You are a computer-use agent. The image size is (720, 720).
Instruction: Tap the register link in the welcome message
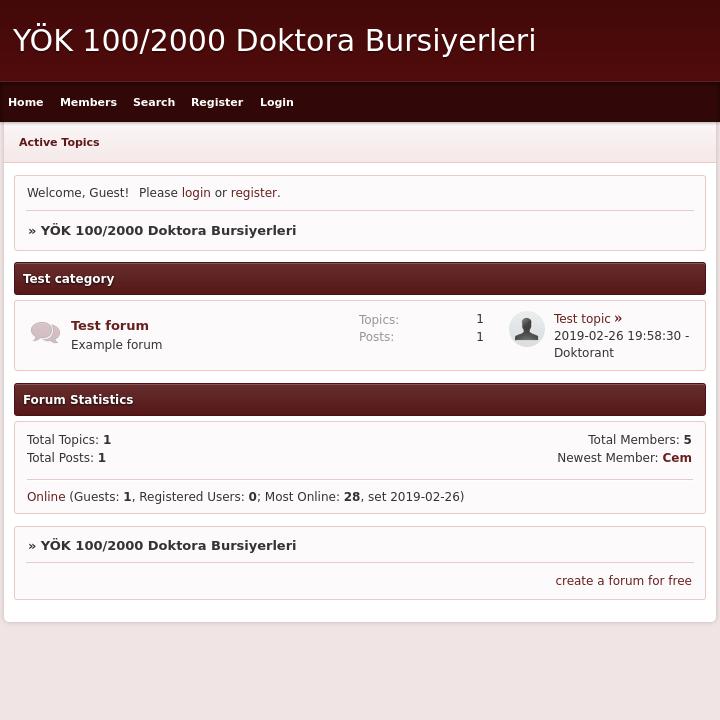coord(253,193)
